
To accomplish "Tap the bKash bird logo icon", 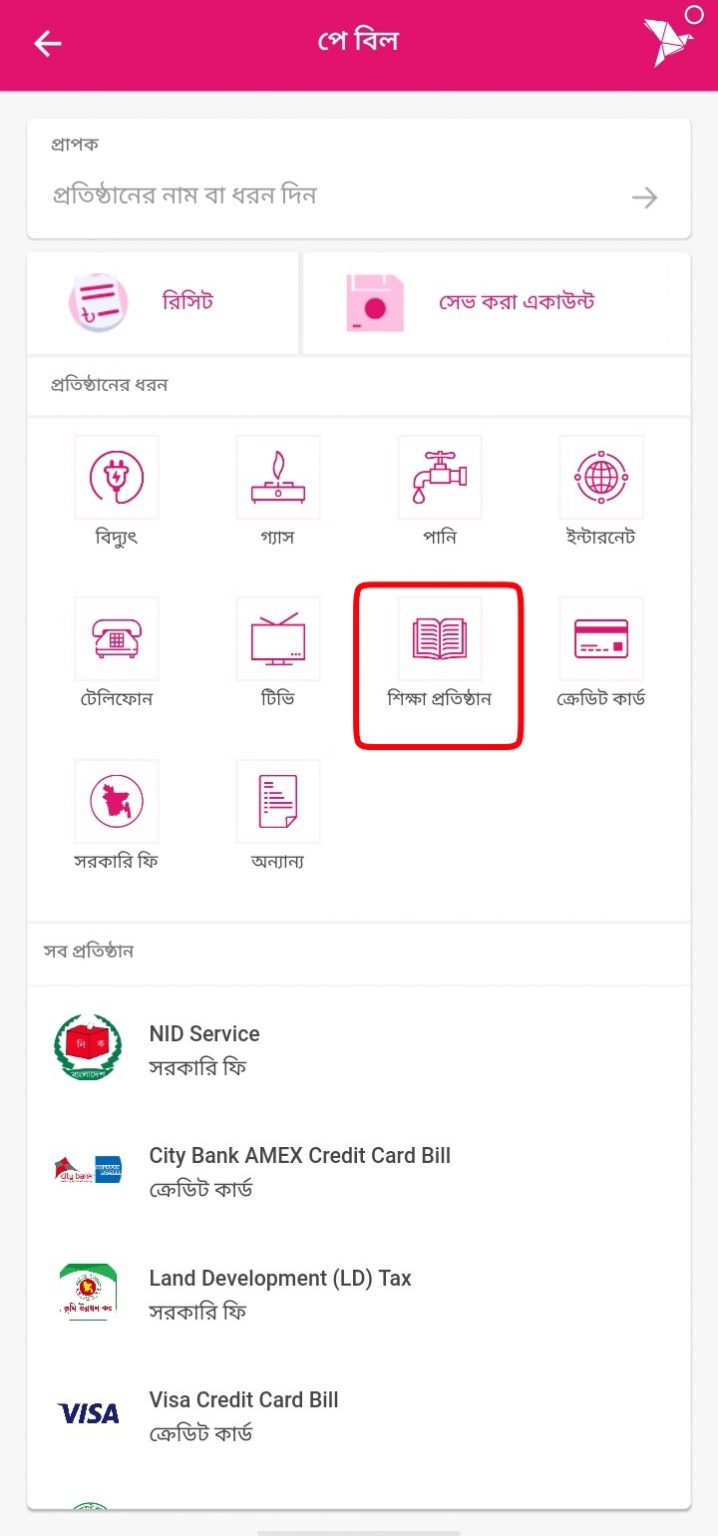I will pyautogui.click(x=668, y=41).
